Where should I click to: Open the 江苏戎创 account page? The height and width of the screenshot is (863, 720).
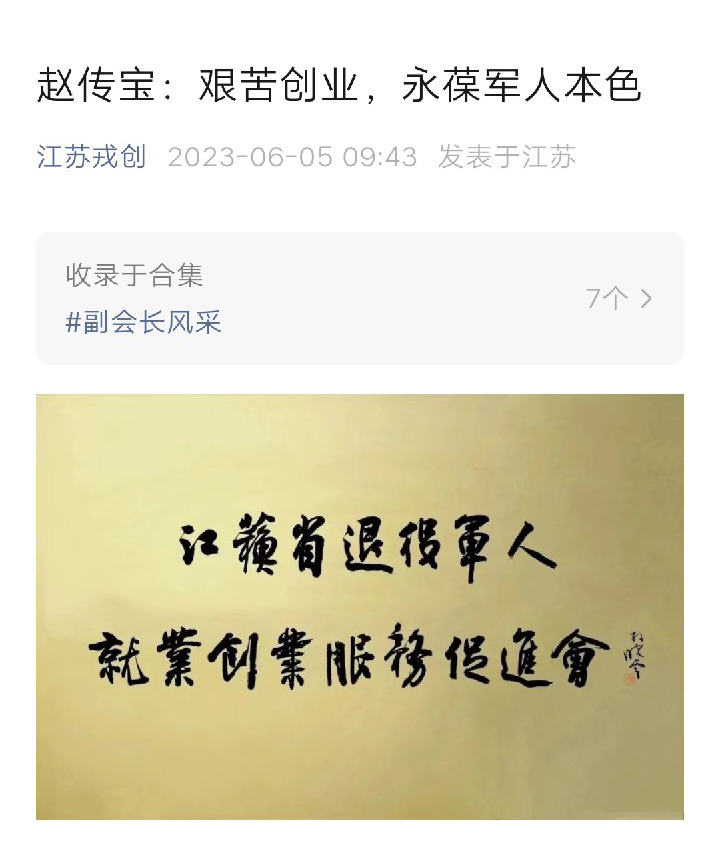(91, 157)
